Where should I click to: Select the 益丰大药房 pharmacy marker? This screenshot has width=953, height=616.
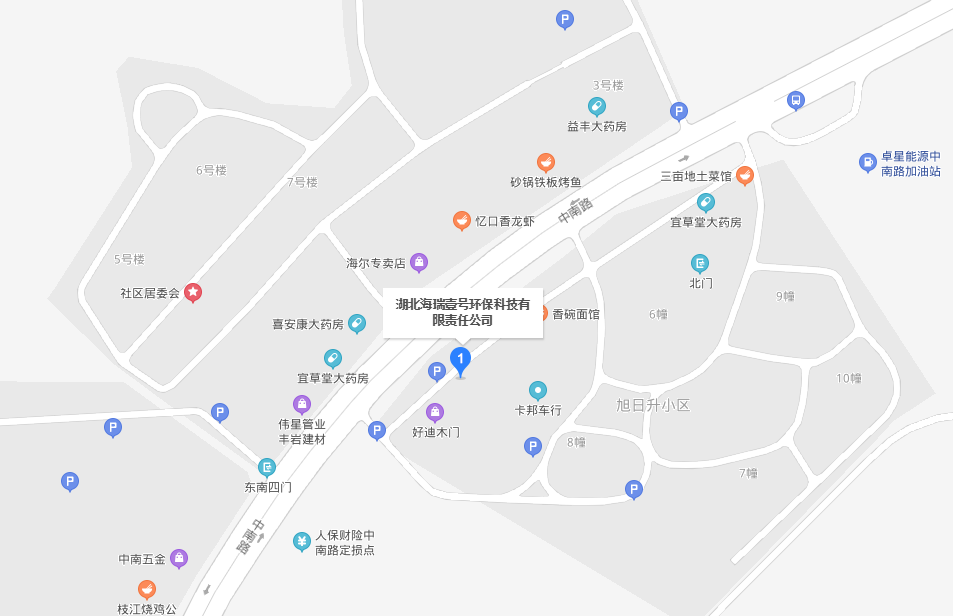596,107
